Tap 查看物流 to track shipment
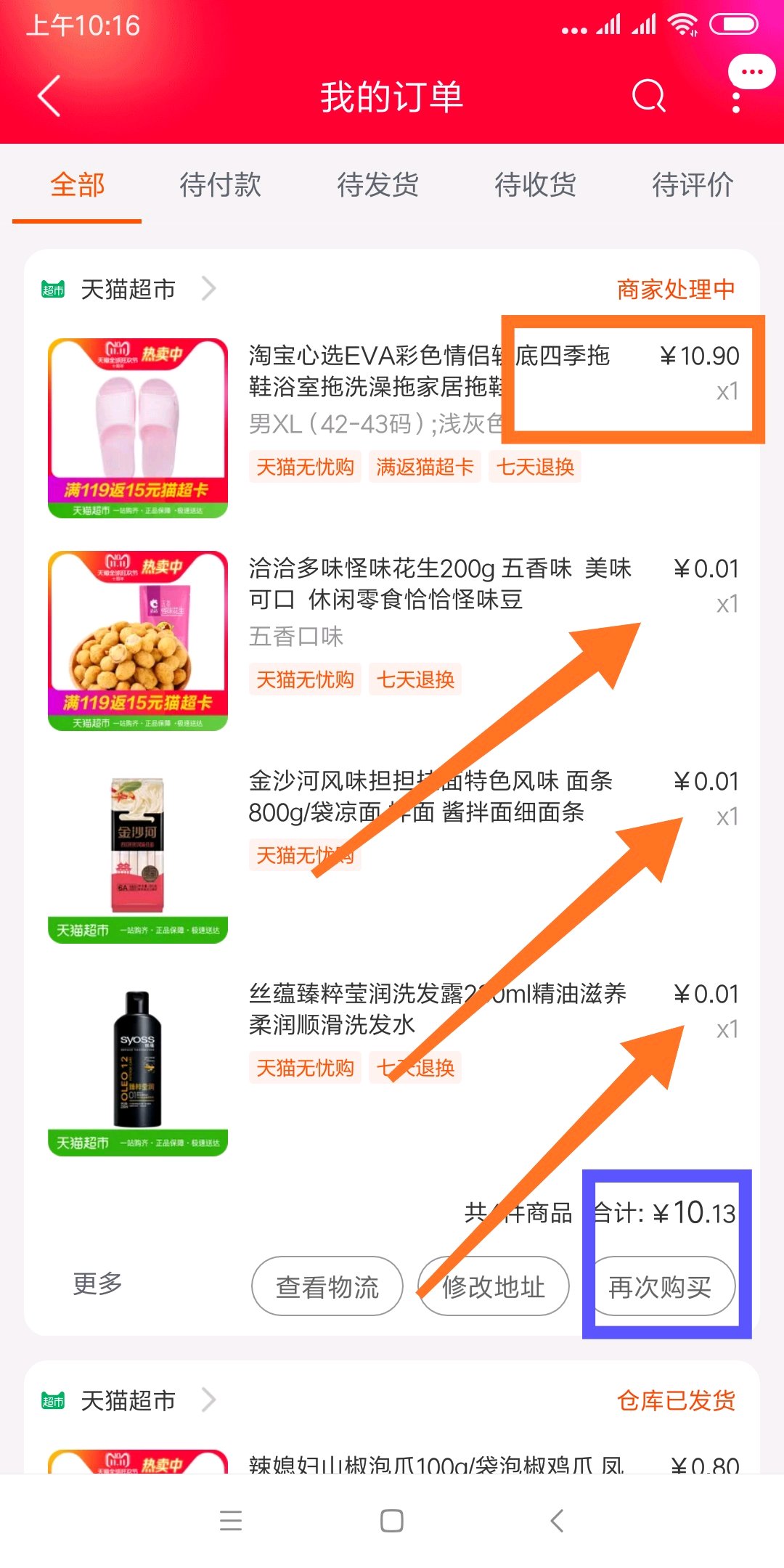Viewport: 784px width, 1568px height. click(327, 1286)
